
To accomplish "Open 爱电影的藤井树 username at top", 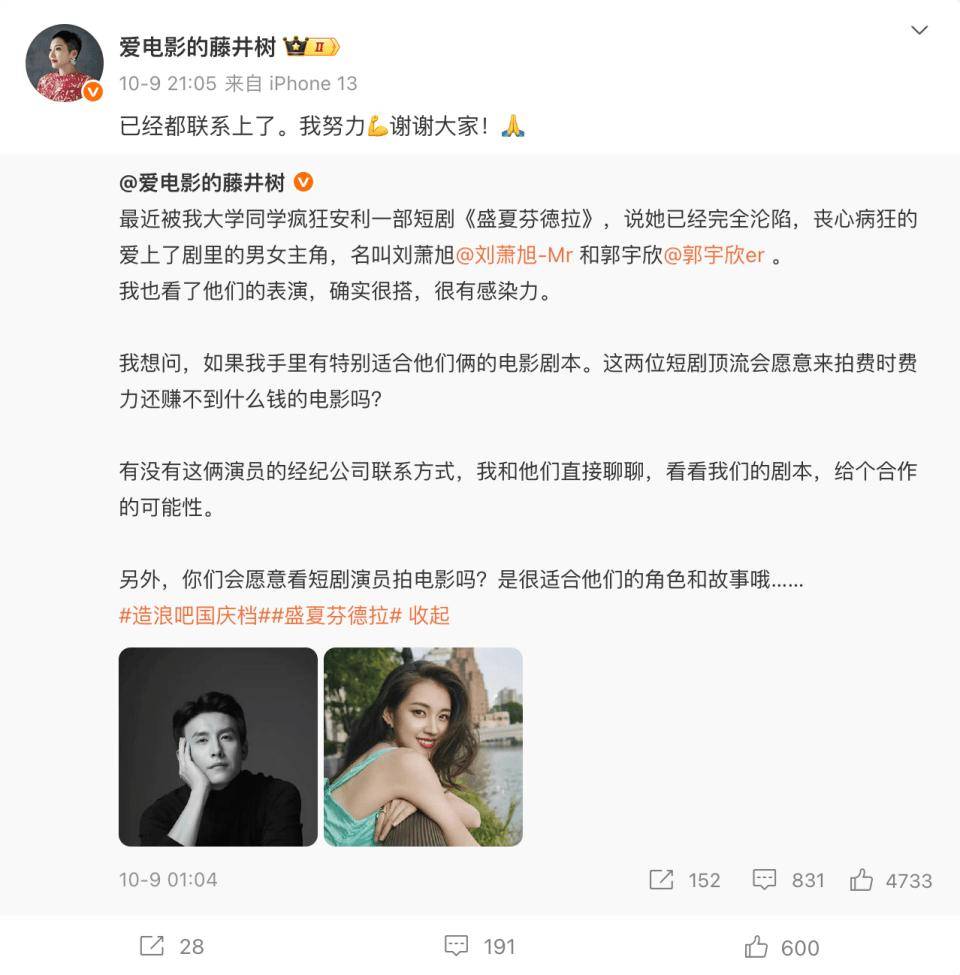I will 198,47.
